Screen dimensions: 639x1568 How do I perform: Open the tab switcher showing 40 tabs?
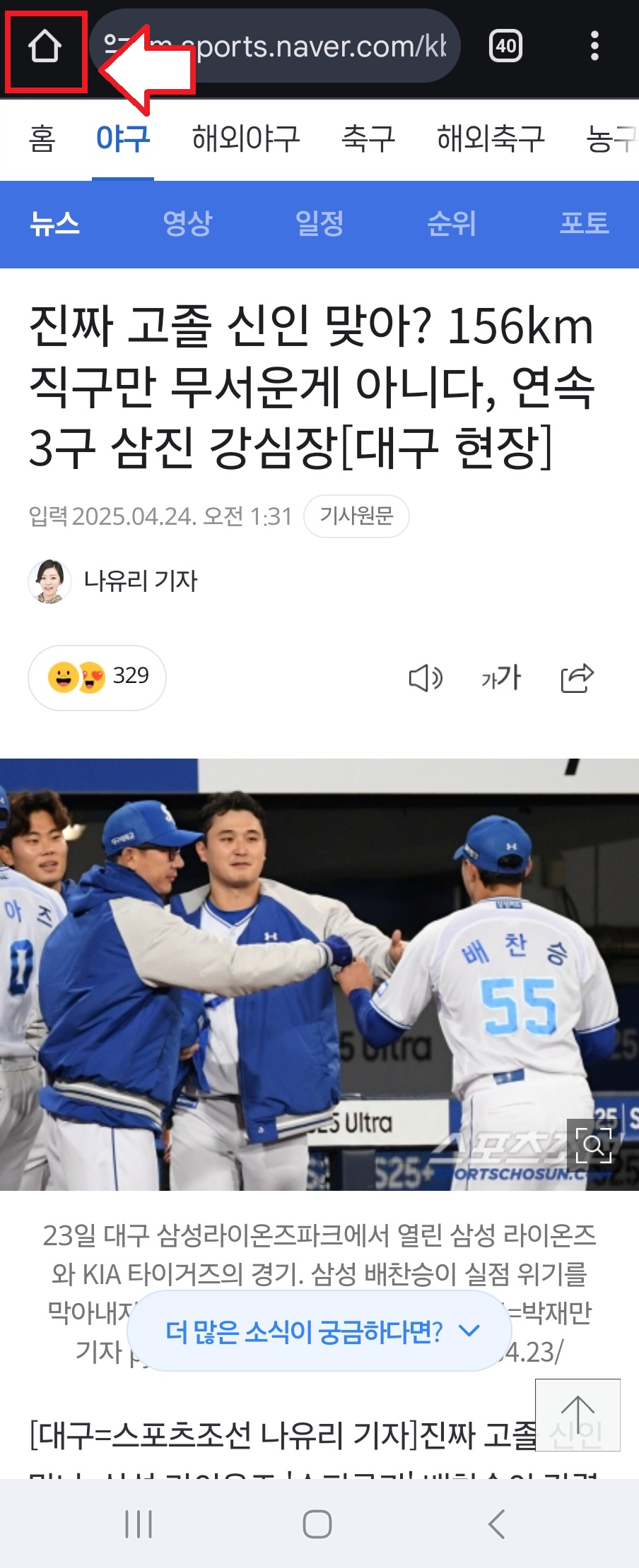505,47
